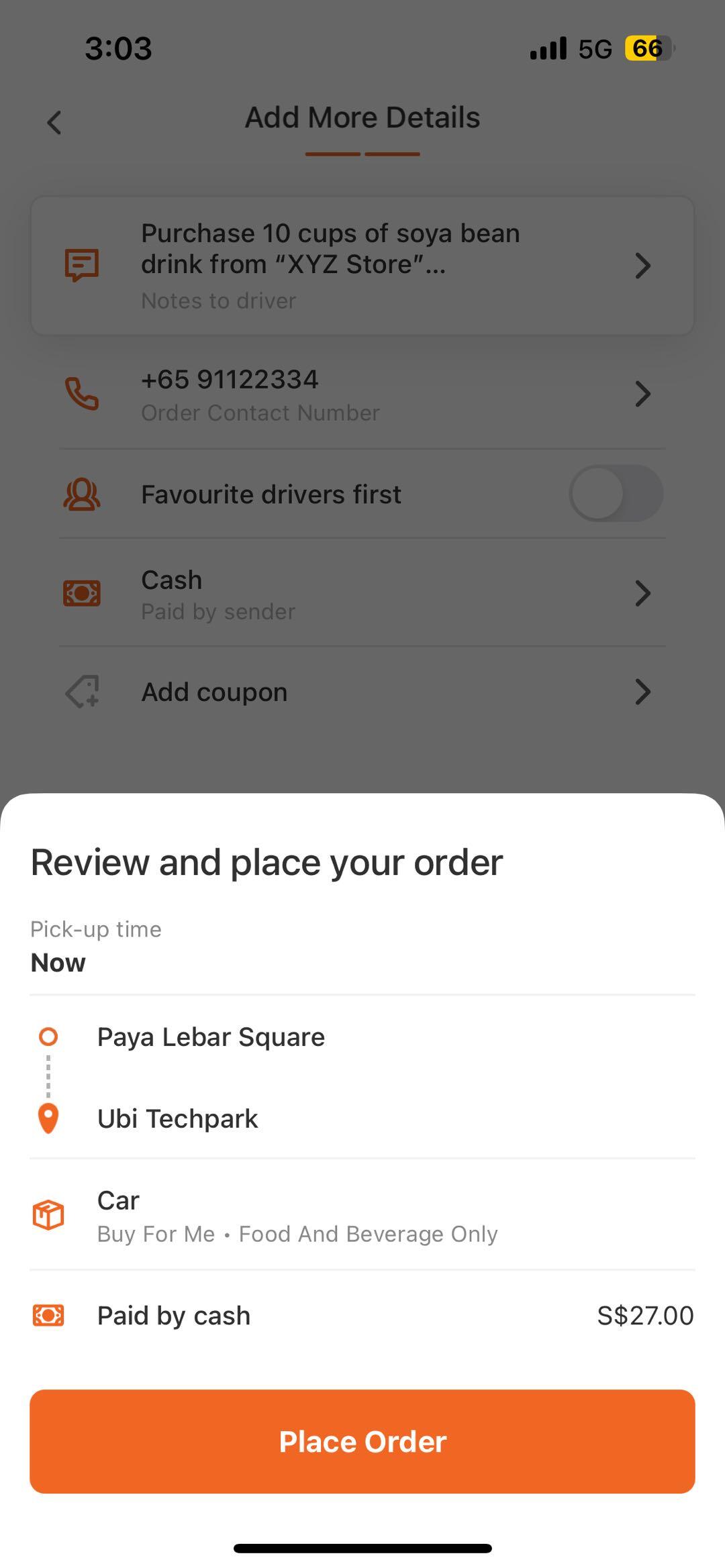725x1568 pixels.
Task: Edit the Order Contact Number row
Action: 362,394
